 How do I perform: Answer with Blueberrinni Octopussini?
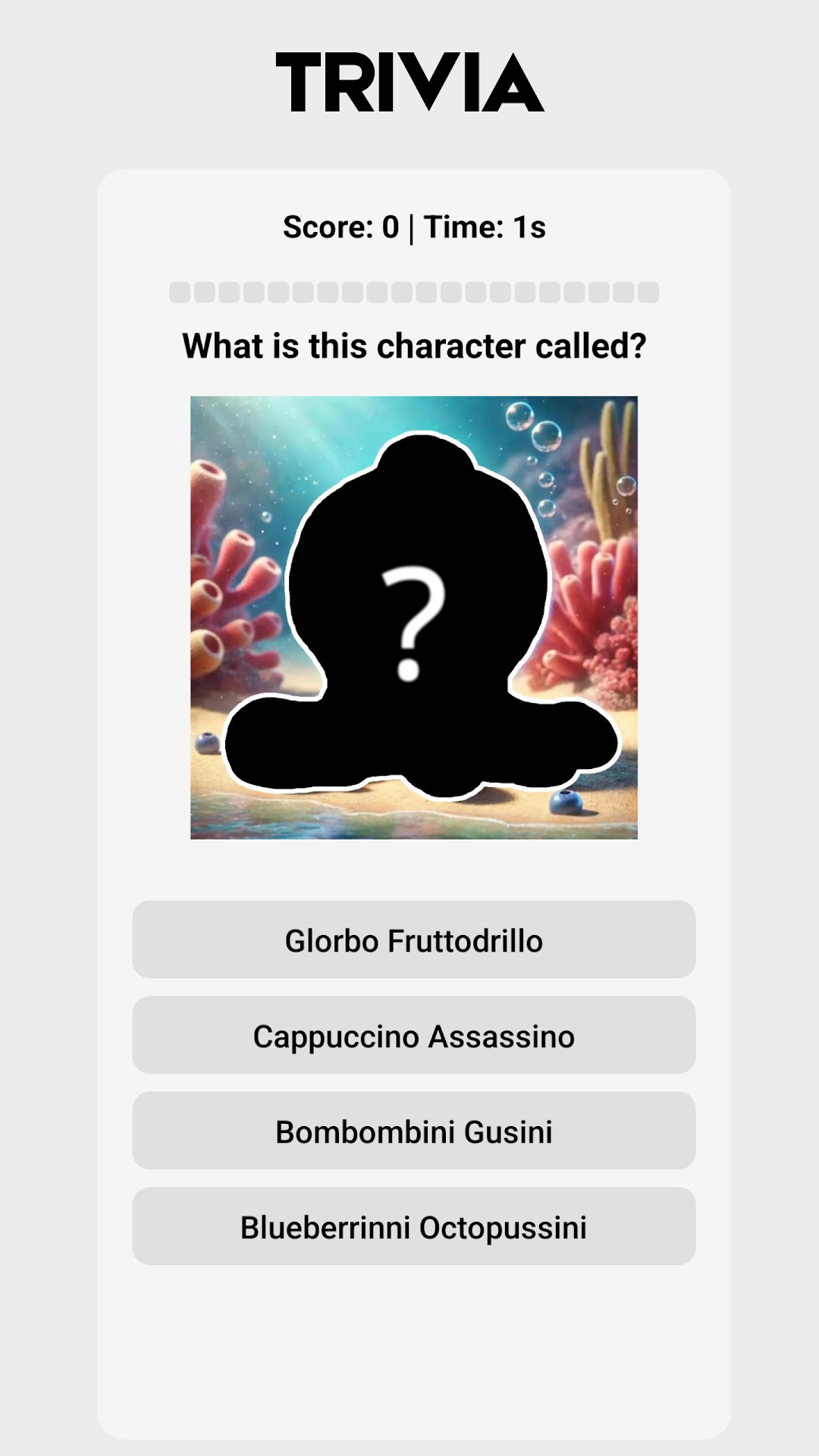414,1226
